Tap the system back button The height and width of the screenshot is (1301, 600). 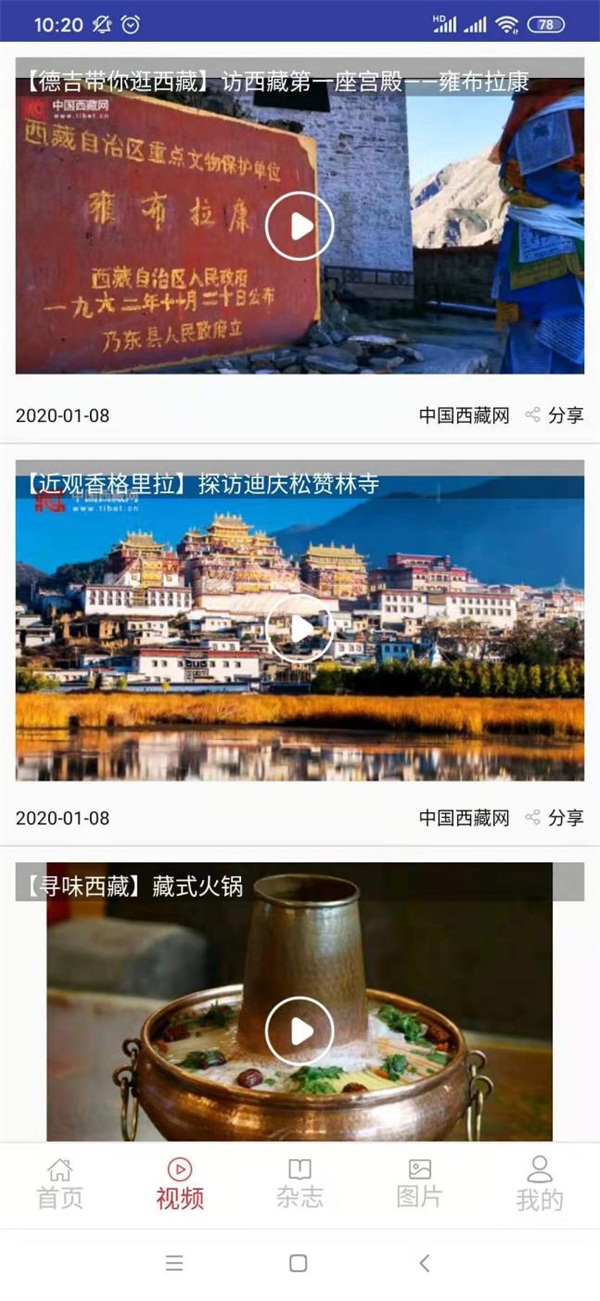pyautogui.click(x=424, y=1263)
